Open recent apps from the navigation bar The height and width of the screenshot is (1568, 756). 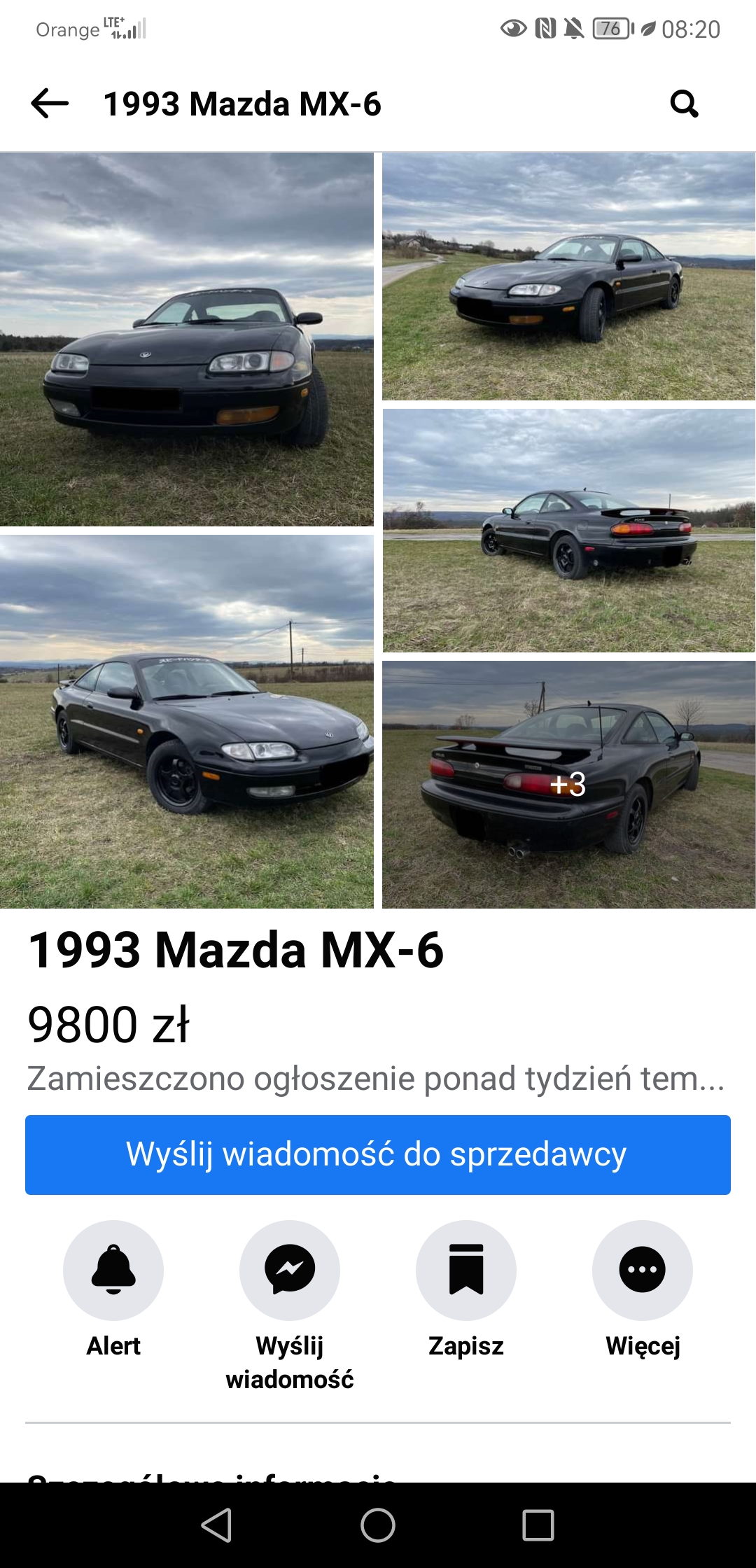[x=538, y=1525]
